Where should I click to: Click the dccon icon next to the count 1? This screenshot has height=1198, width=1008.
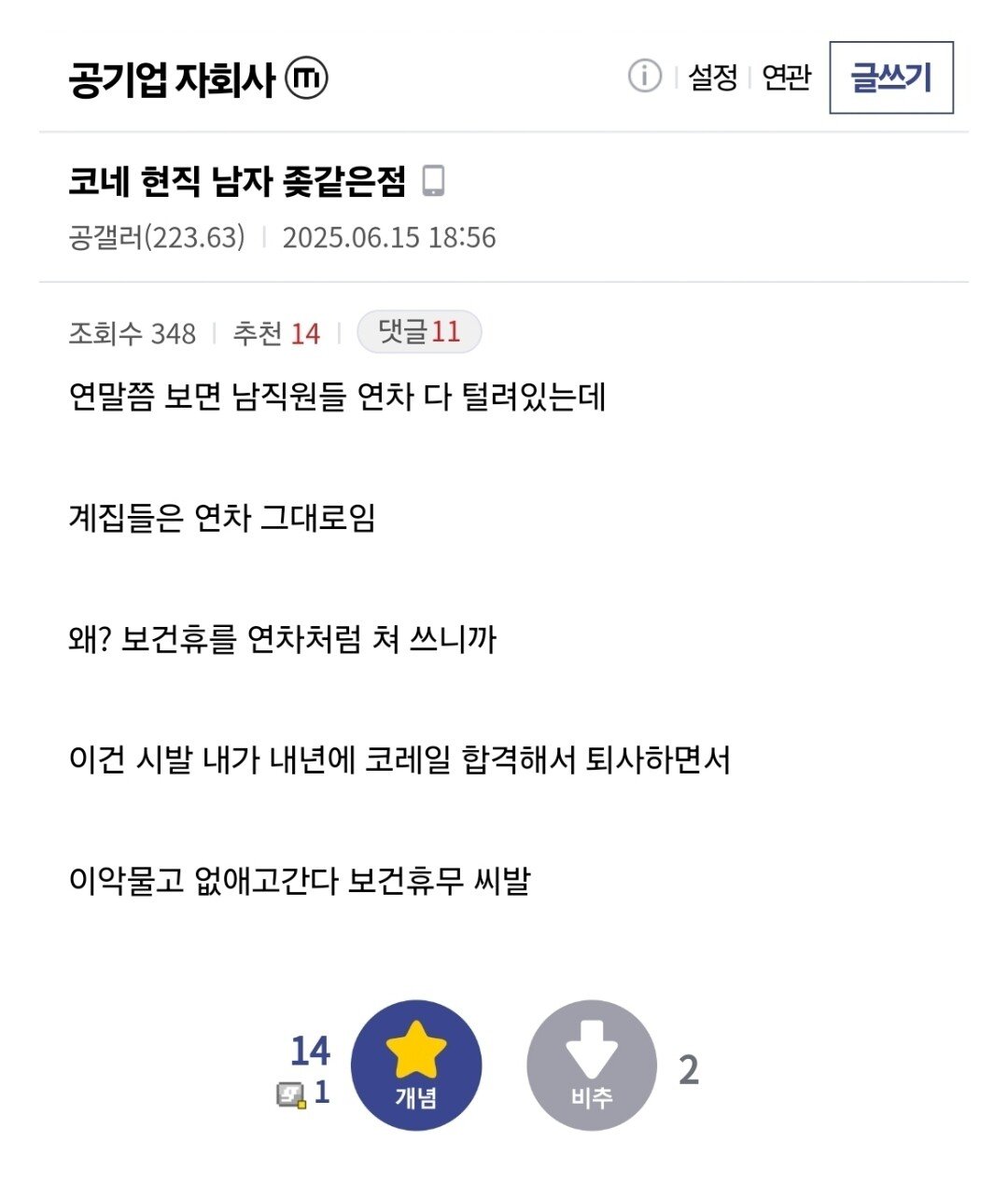[292, 1094]
